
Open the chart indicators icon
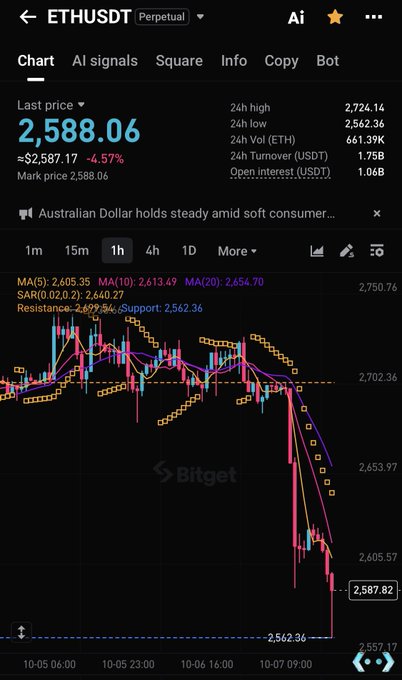(317, 251)
